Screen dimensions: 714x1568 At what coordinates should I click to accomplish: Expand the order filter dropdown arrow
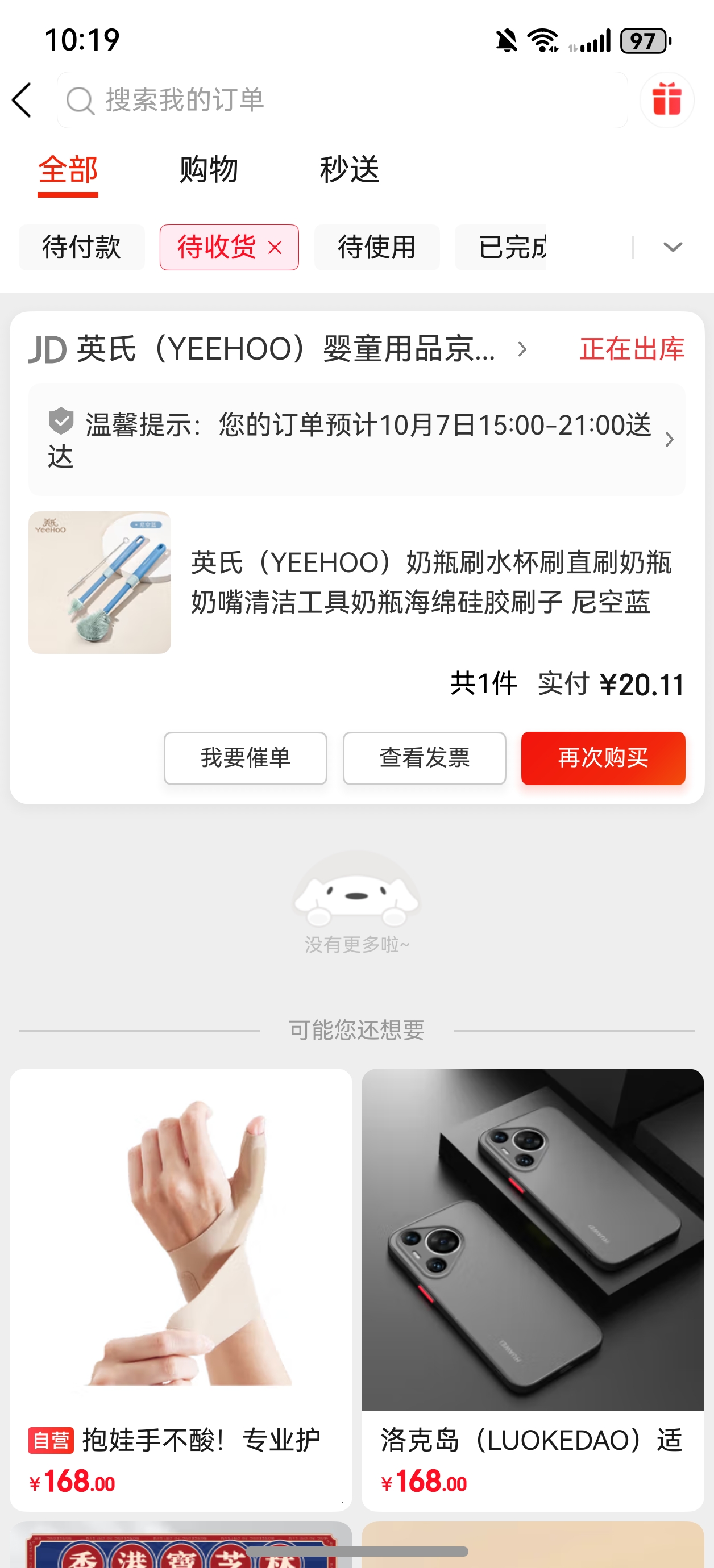[673, 247]
